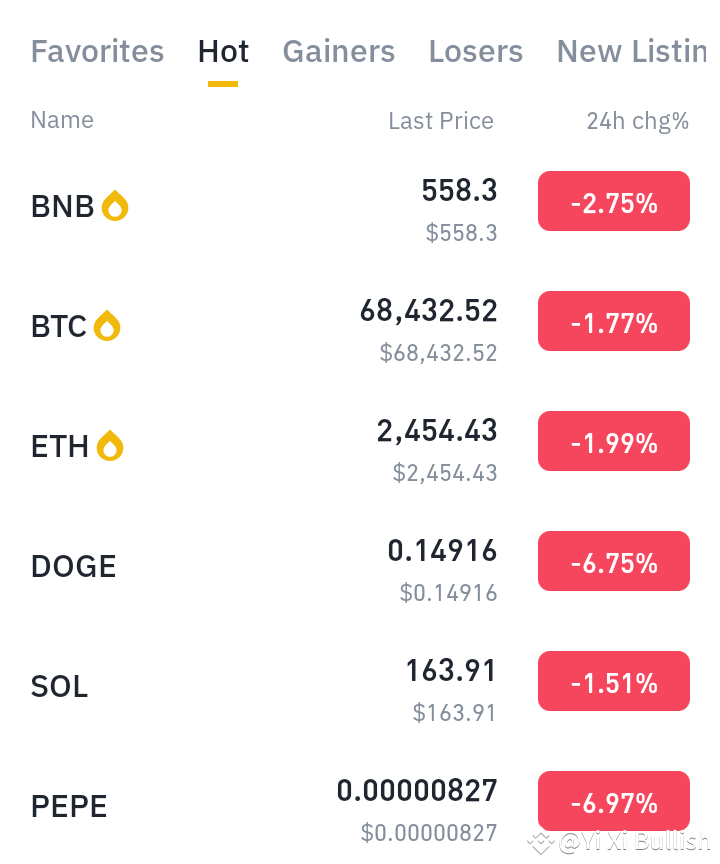This screenshot has height=864, width=720.
Task: Click the Binance watermark logo icon
Action: tap(541, 843)
